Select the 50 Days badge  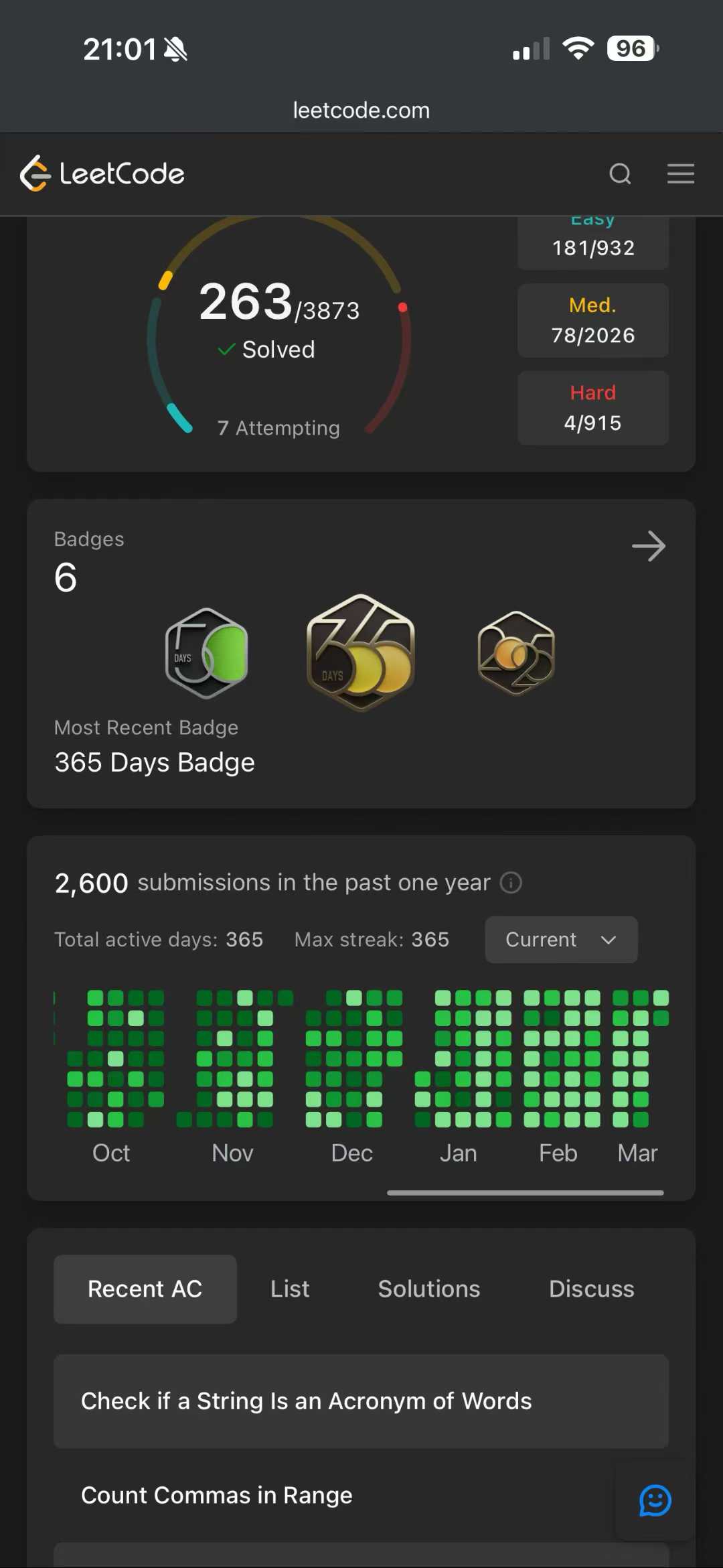[207, 654]
